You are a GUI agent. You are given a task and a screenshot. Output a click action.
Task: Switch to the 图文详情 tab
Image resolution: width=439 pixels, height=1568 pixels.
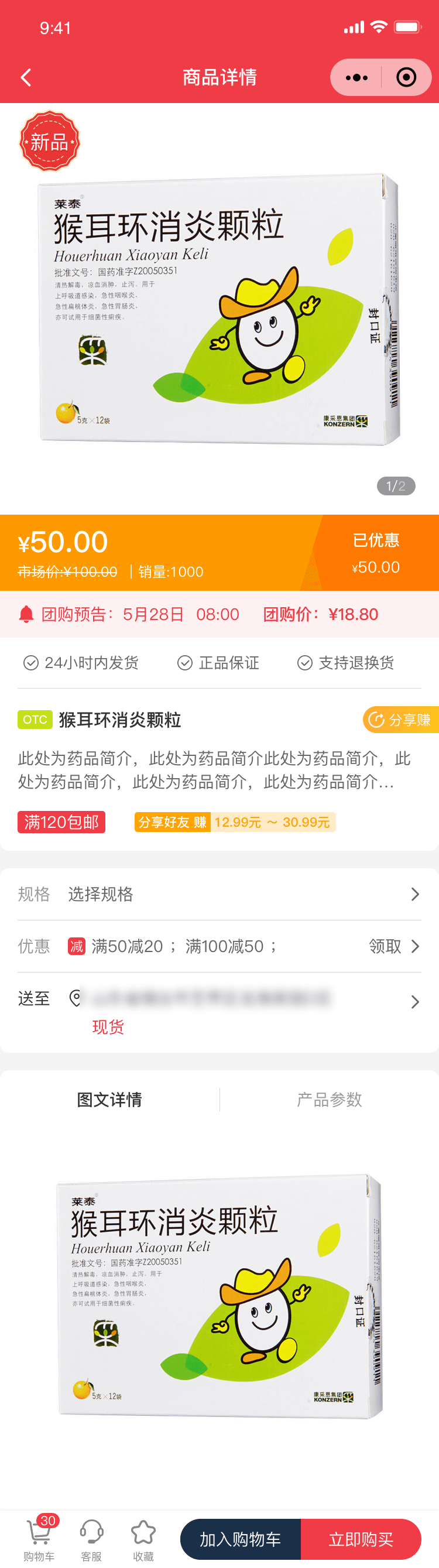coord(109,1100)
